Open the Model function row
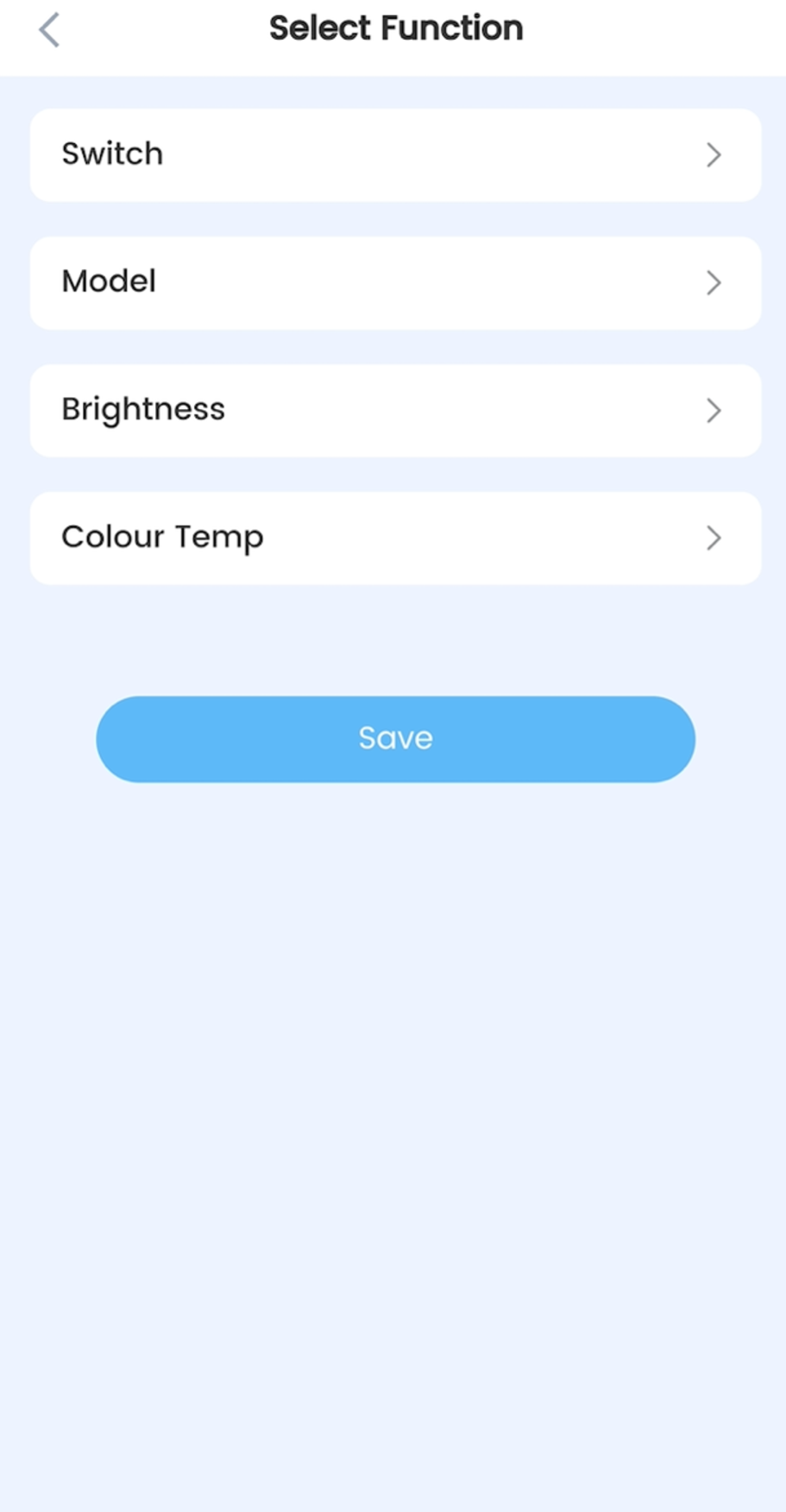This screenshot has height=1512, width=786. (x=395, y=283)
